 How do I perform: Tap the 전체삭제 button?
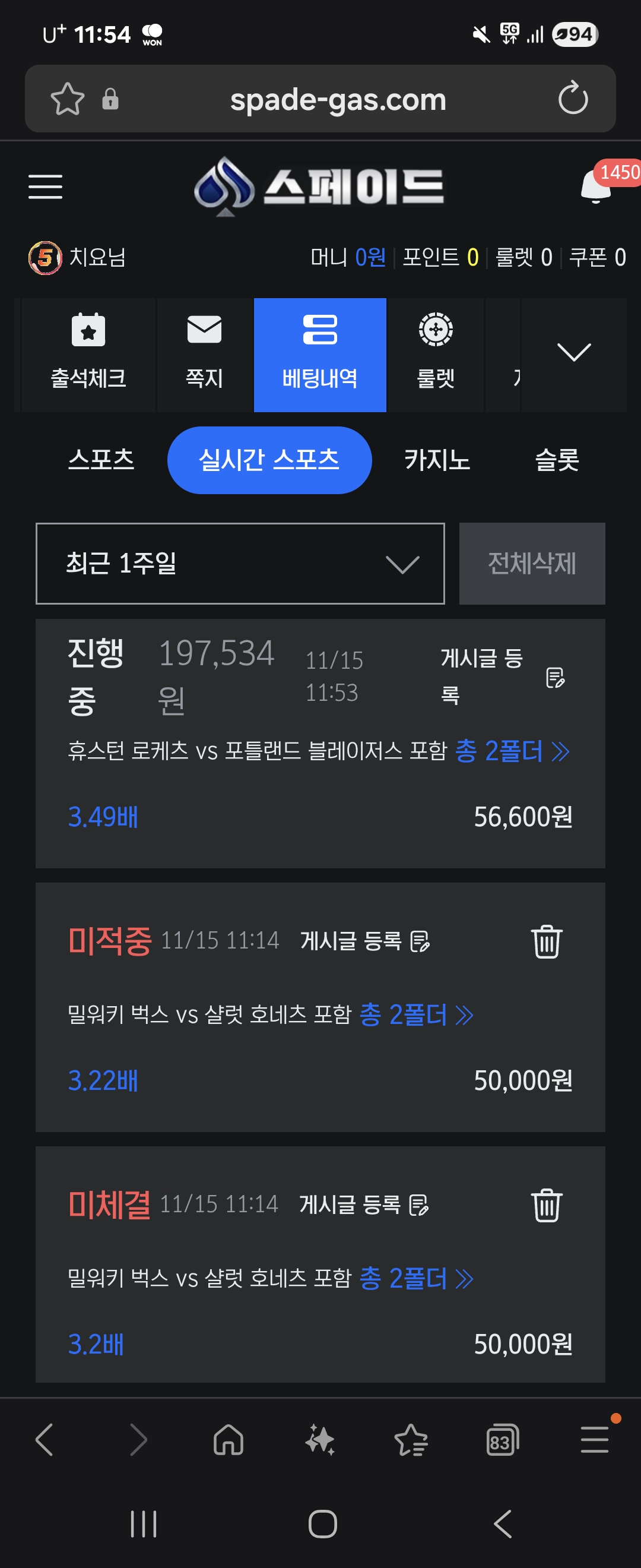coord(532,563)
